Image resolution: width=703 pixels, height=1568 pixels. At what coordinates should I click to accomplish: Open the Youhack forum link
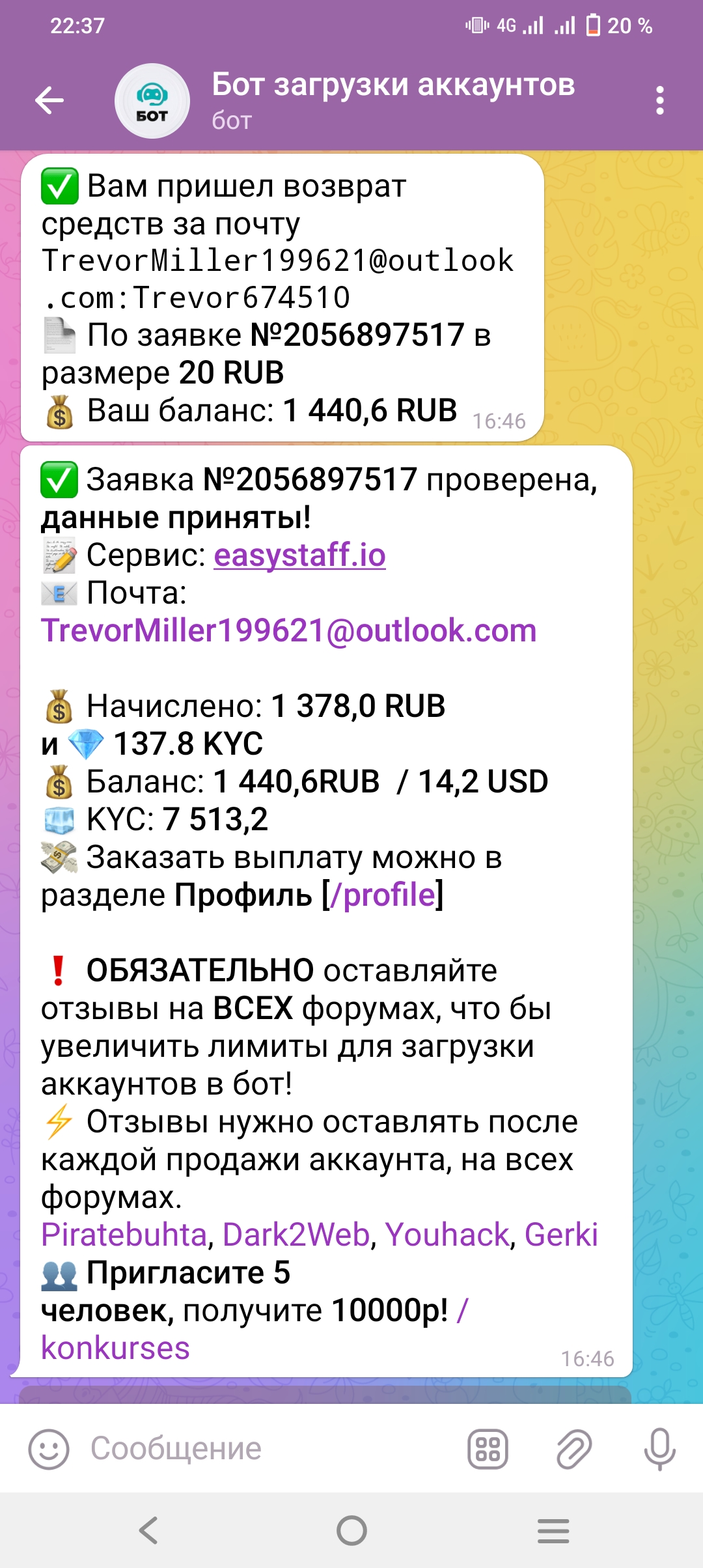pyautogui.click(x=447, y=1235)
